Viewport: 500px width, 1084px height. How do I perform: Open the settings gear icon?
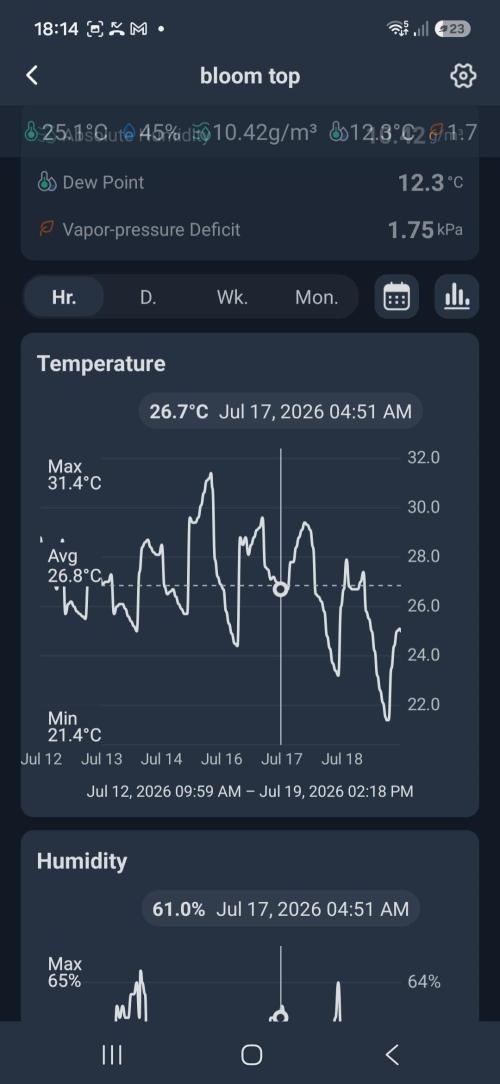pyautogui.click(x=463, y=75)
